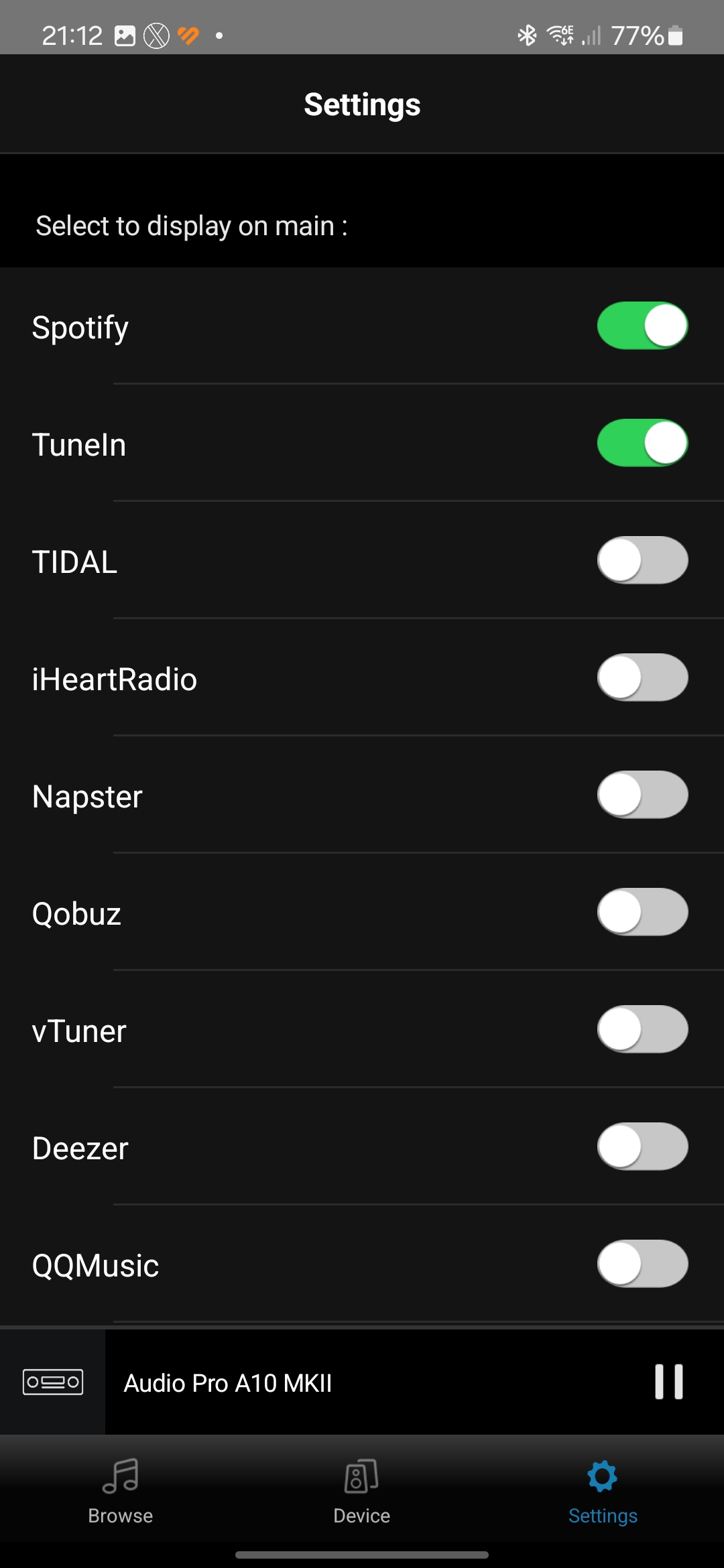The image size is (724, 1568).
Task: Enable Napster on main
Action: point(642,795)
